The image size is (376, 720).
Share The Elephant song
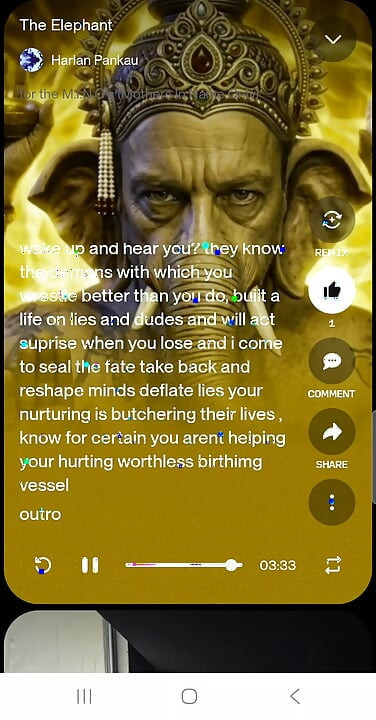332,432
